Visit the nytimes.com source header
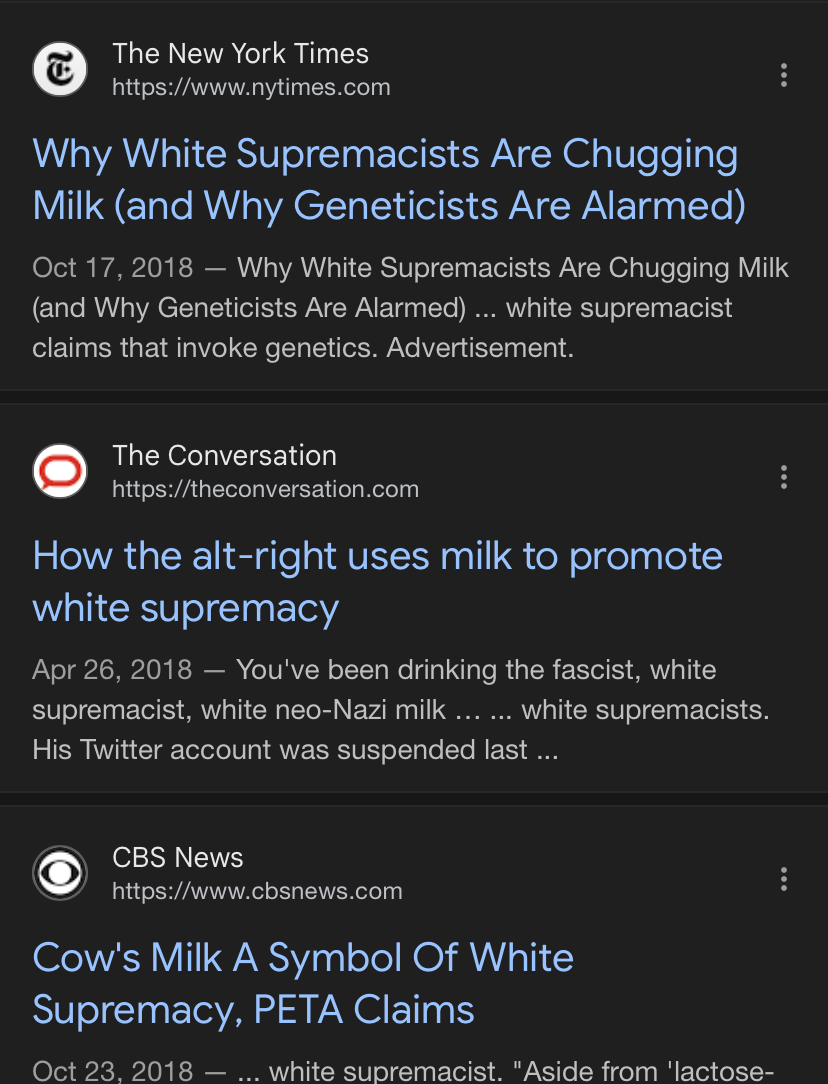Screen dimensions: 828x1084 [240, 70]
